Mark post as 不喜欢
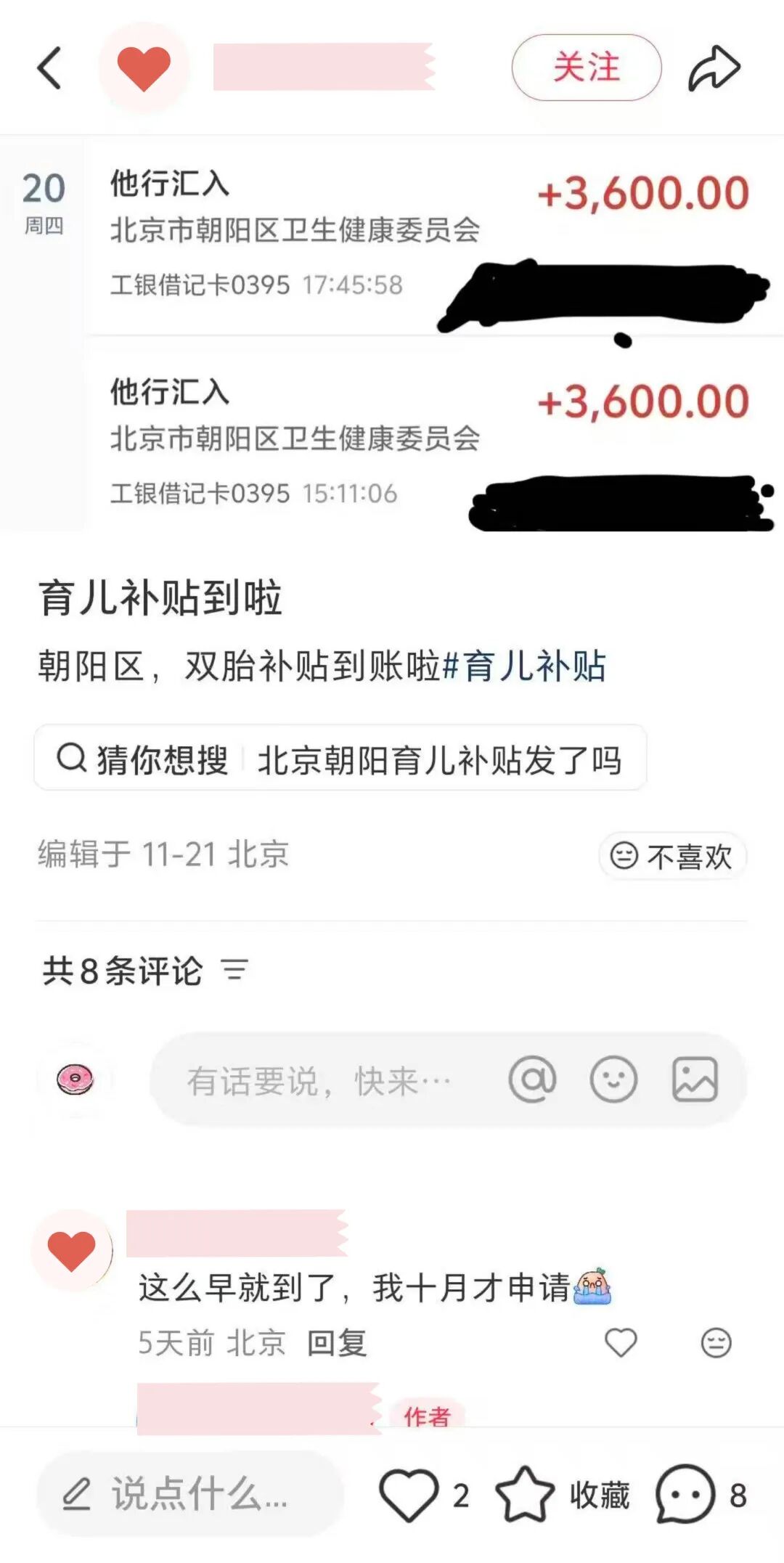This screenshot has height=1563, width=784. coord(672,856)
